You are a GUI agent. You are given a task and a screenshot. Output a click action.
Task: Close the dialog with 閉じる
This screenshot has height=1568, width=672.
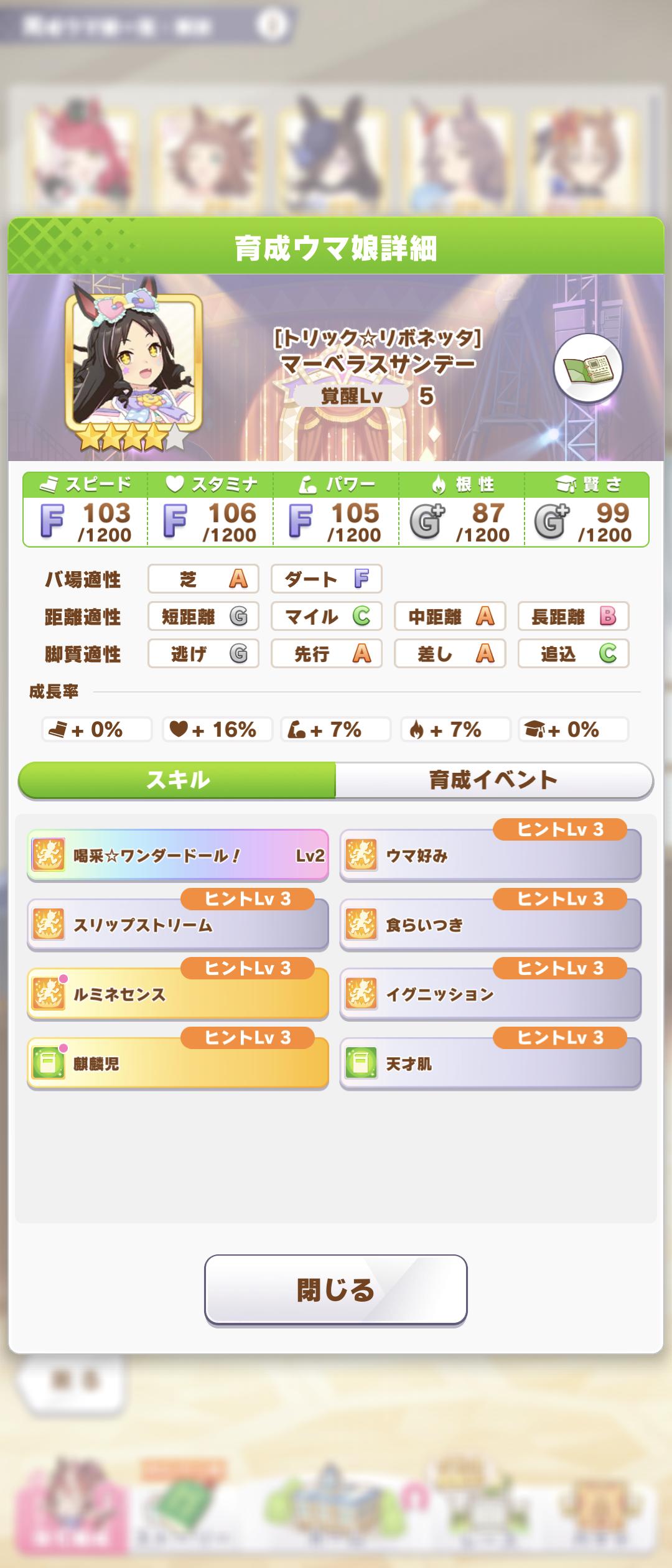pos(336,1289)
